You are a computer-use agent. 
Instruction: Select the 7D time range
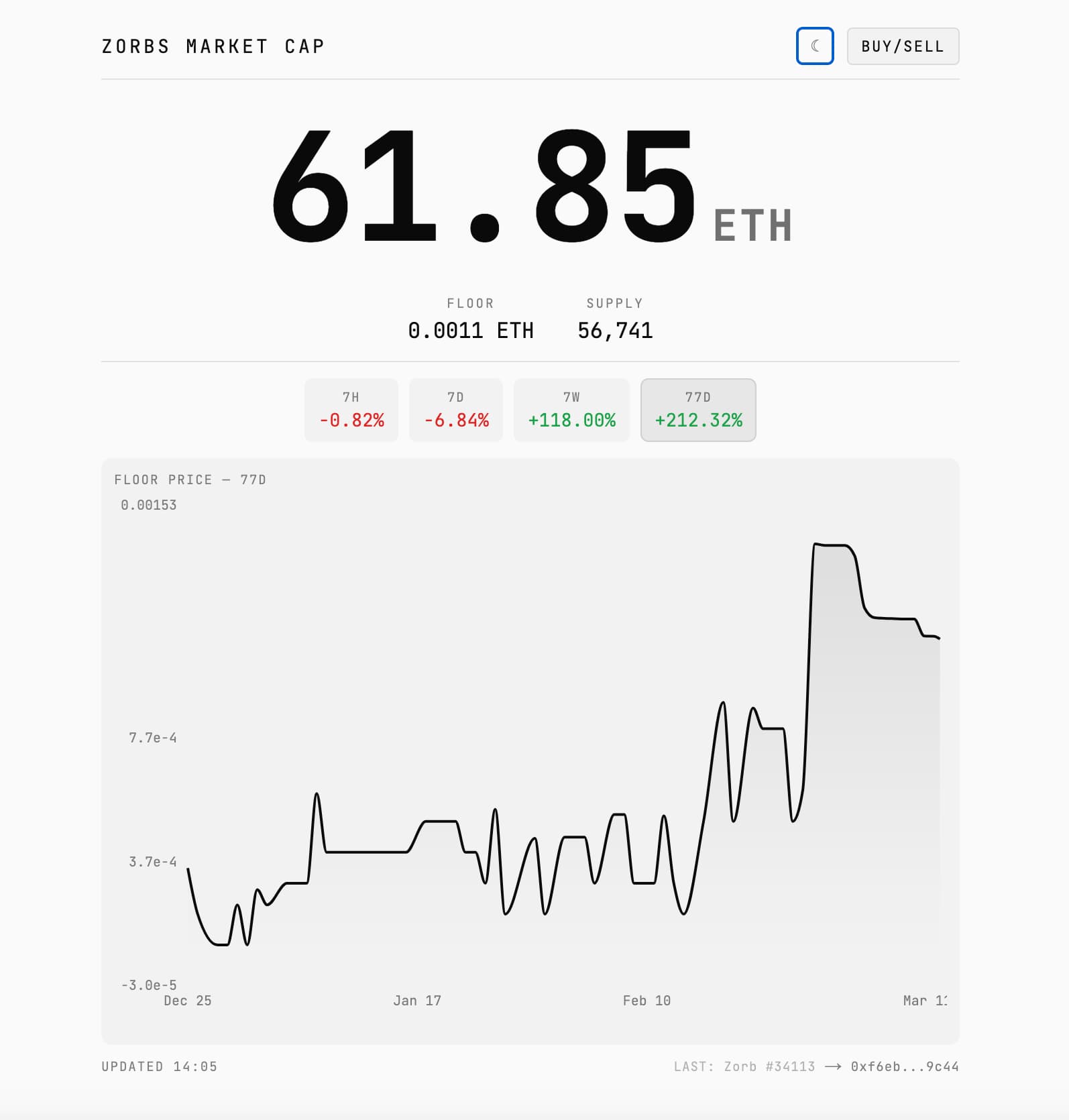(455, 410)
